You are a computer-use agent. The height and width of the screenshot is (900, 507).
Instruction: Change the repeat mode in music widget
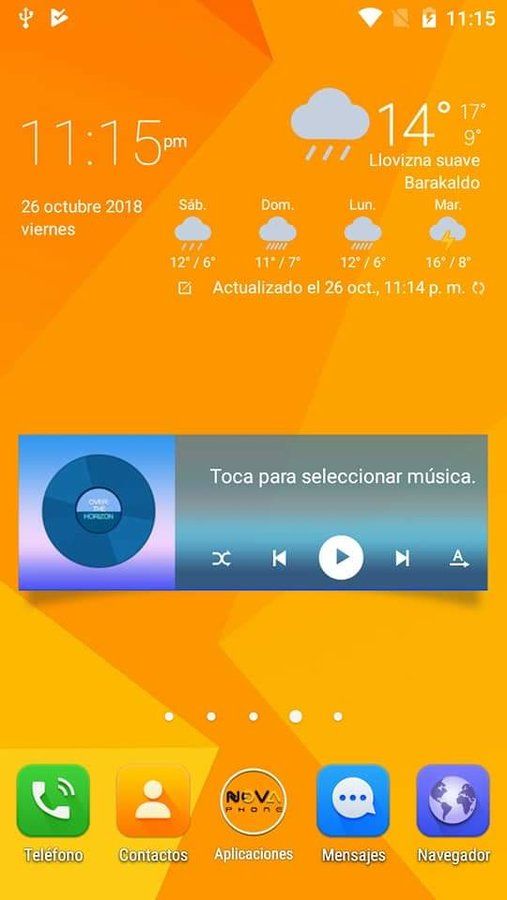(458, 558)
